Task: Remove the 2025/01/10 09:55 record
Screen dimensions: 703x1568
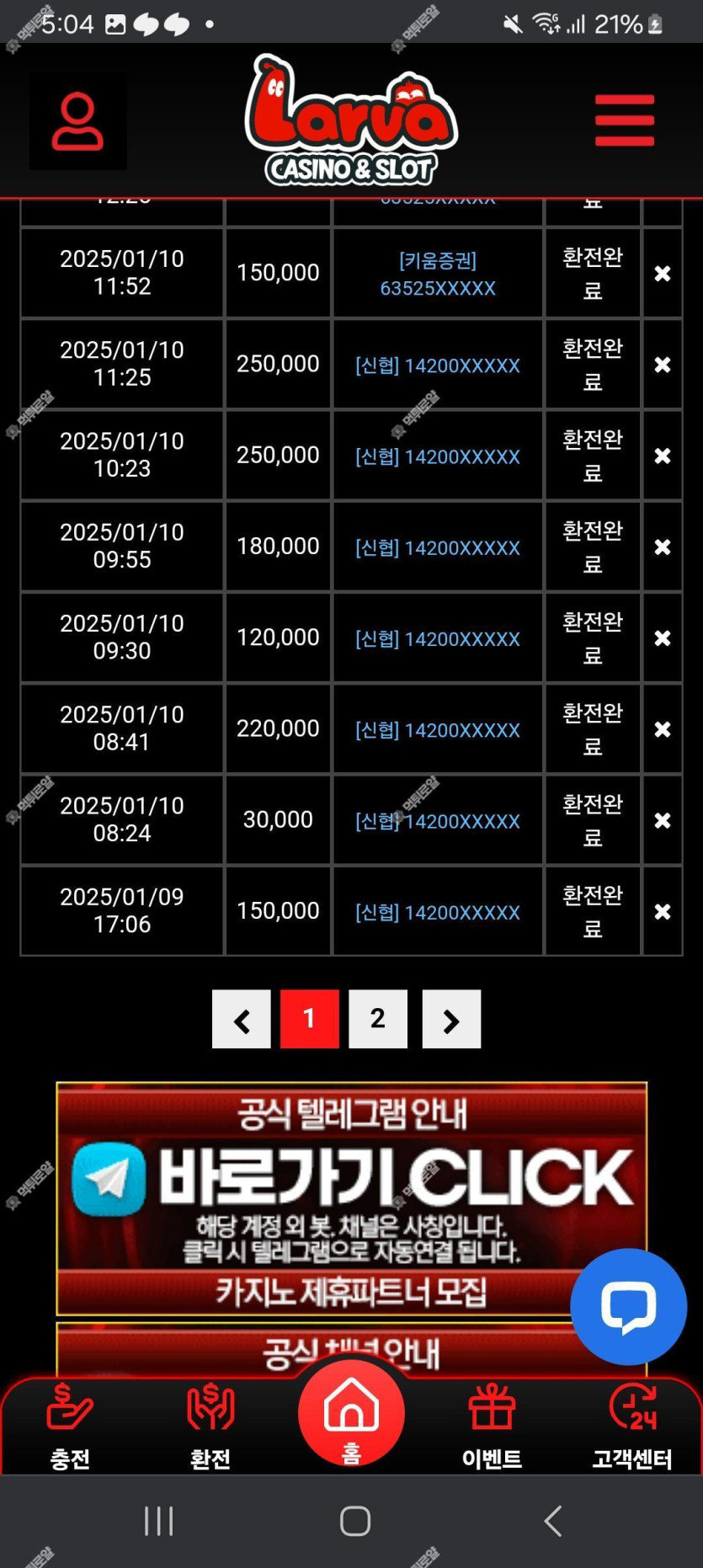Action: tap(663, 547)
